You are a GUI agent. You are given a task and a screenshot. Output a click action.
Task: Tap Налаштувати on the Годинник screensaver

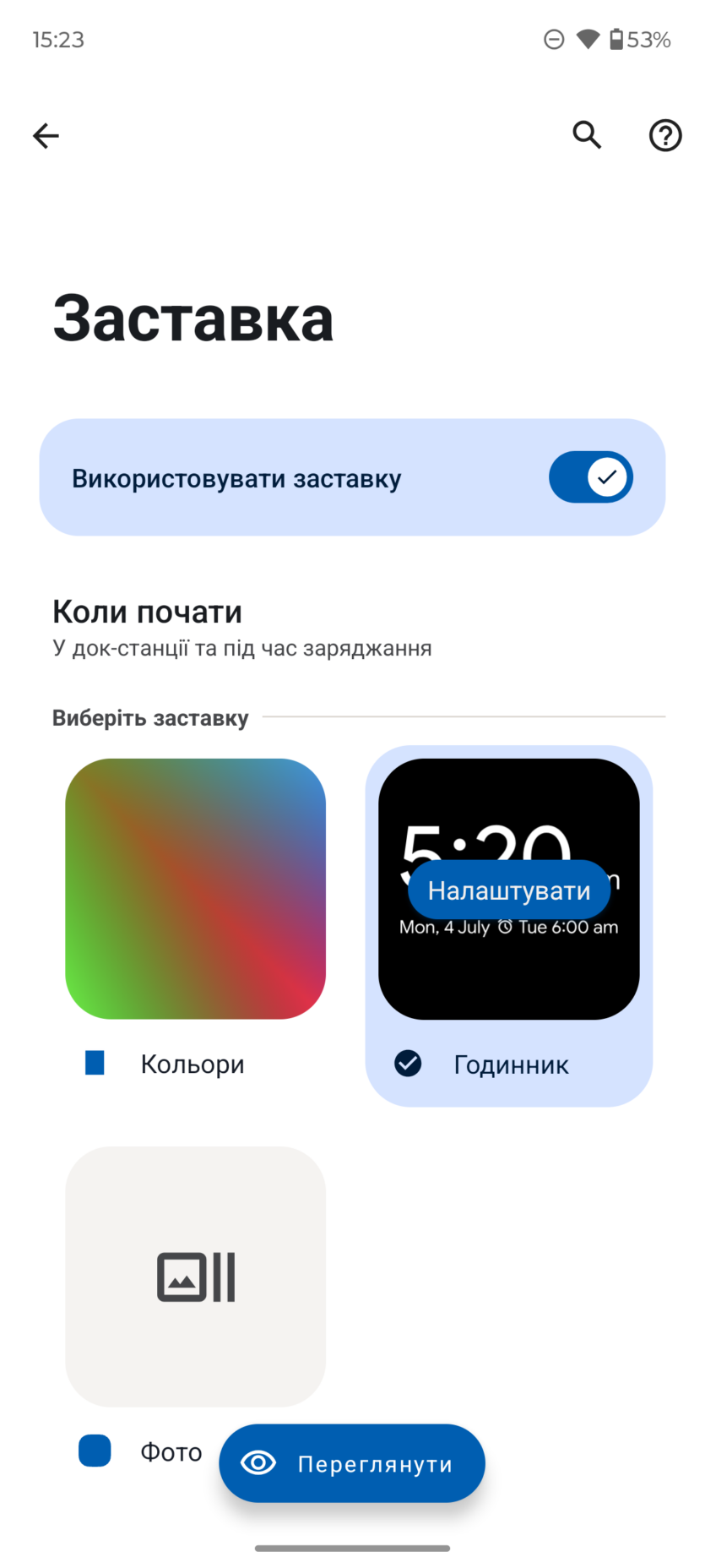click(x=508, y=890)
